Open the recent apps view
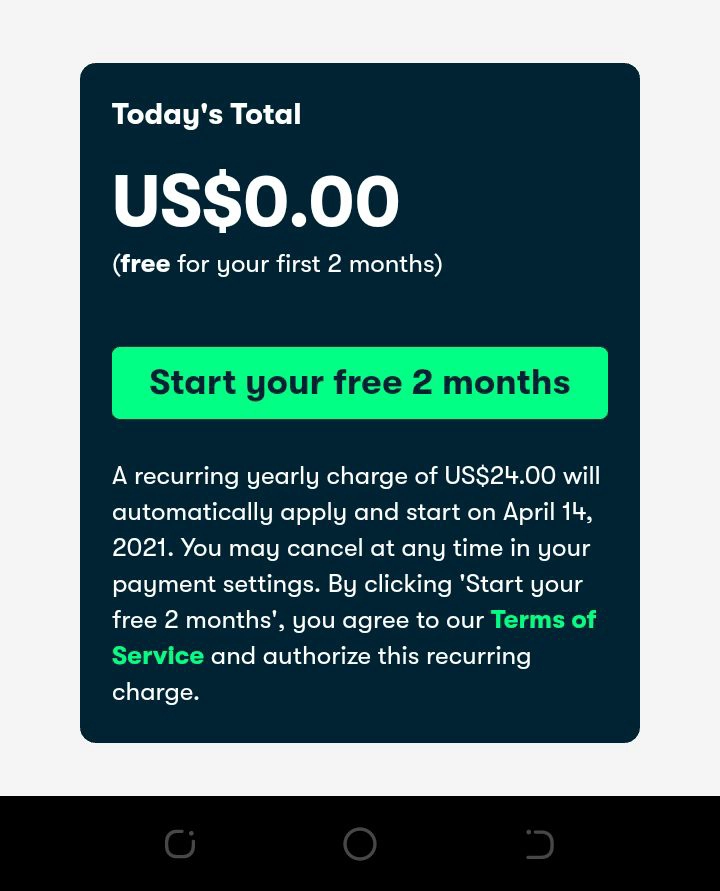 180,844
